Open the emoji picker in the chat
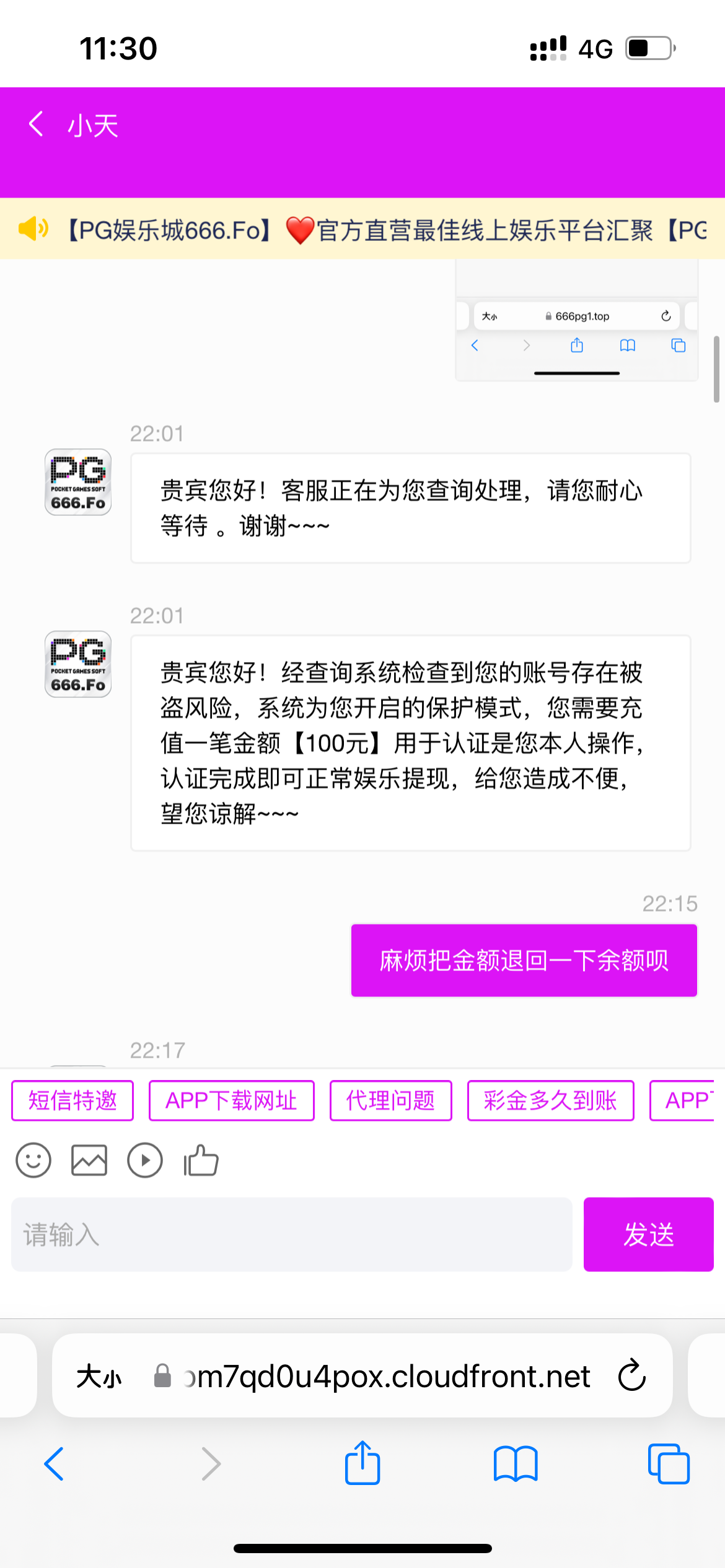This screenshot has height=1568, width=725. tap(33, 1160)
